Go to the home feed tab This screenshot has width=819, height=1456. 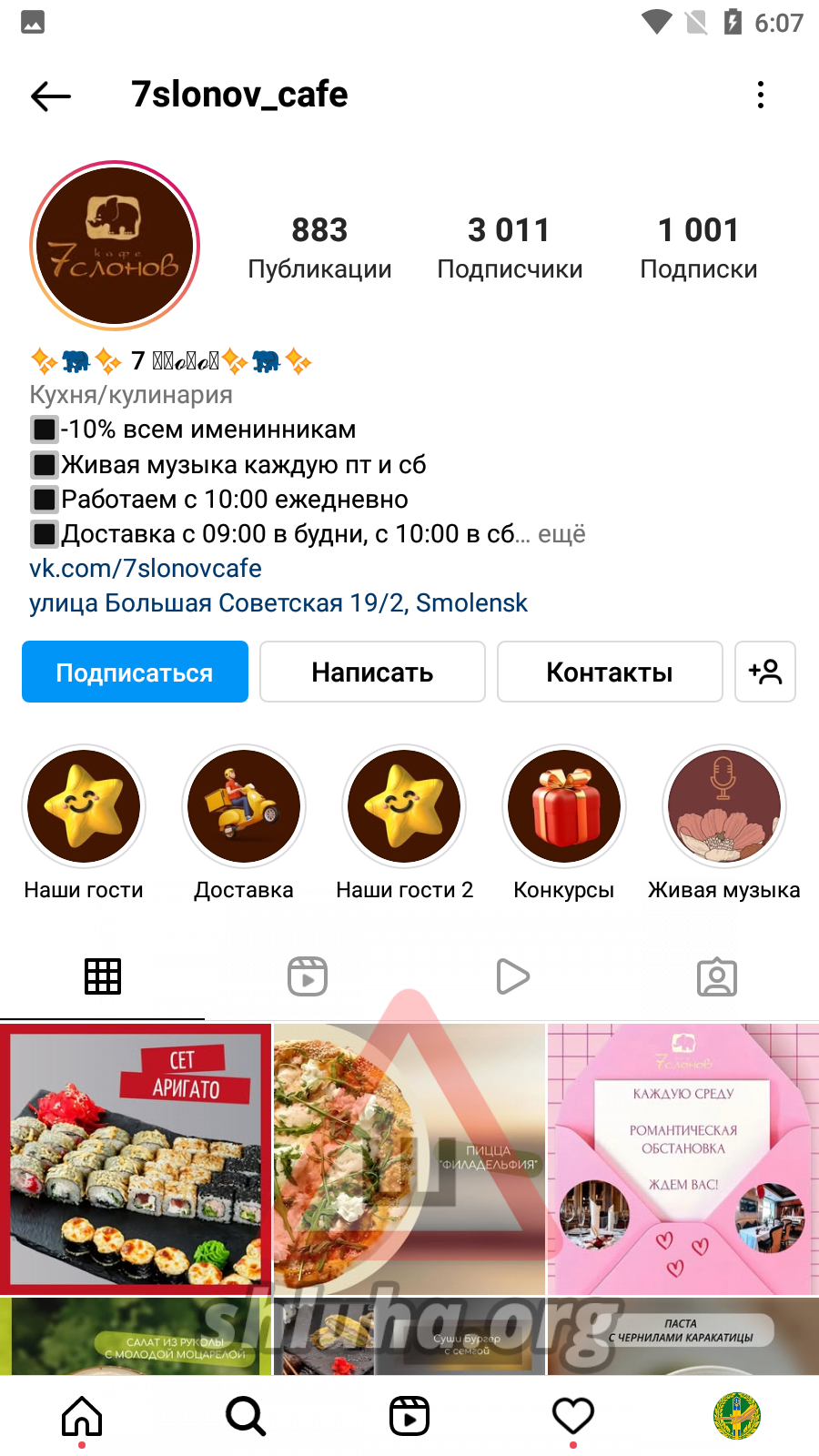82,1416
